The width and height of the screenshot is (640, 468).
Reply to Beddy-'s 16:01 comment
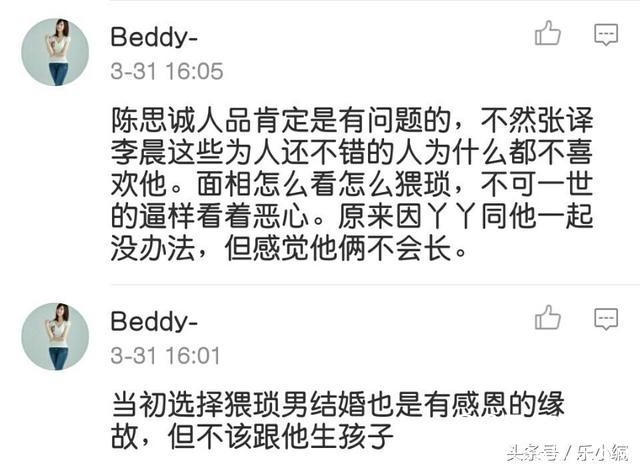click(606, 319)
